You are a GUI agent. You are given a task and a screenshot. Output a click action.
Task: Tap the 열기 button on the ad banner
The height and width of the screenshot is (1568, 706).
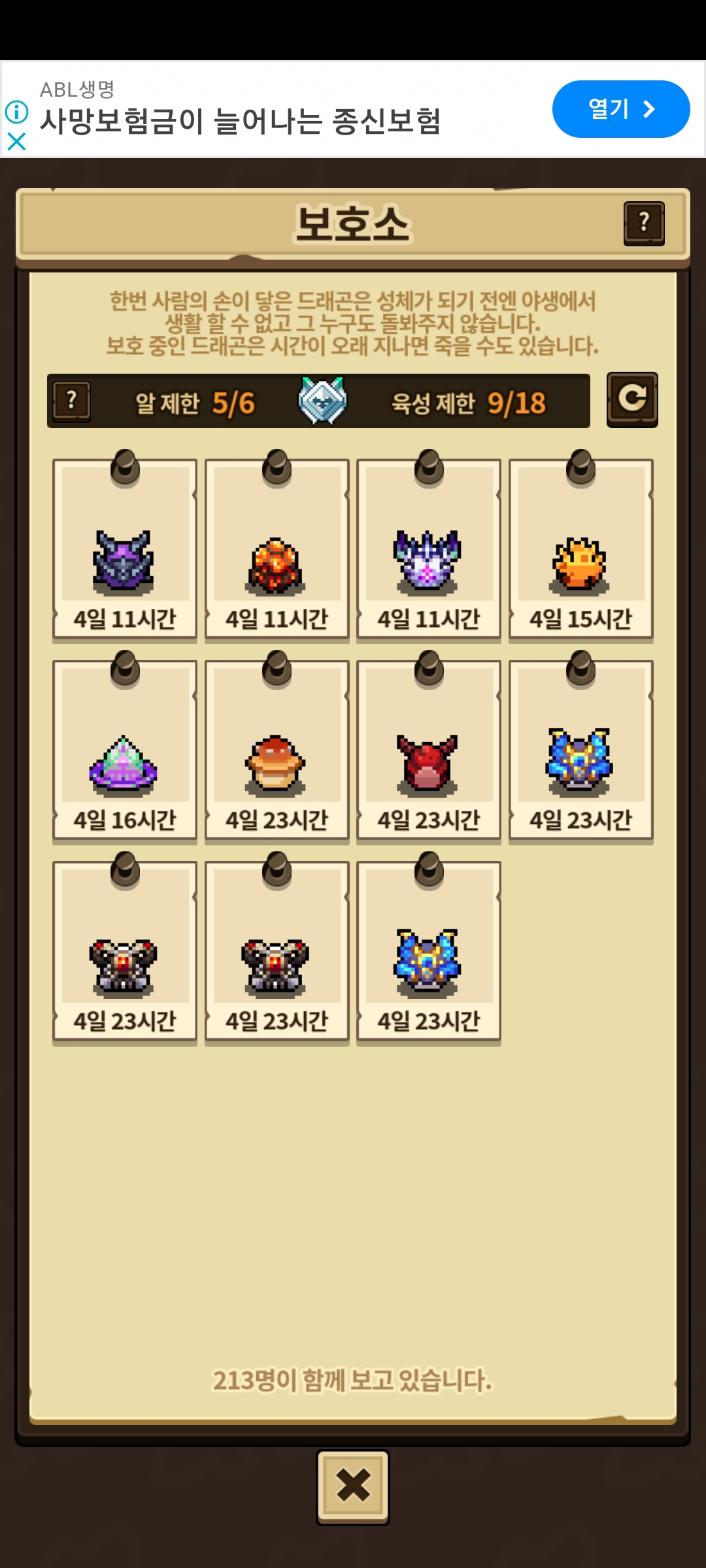621,109
